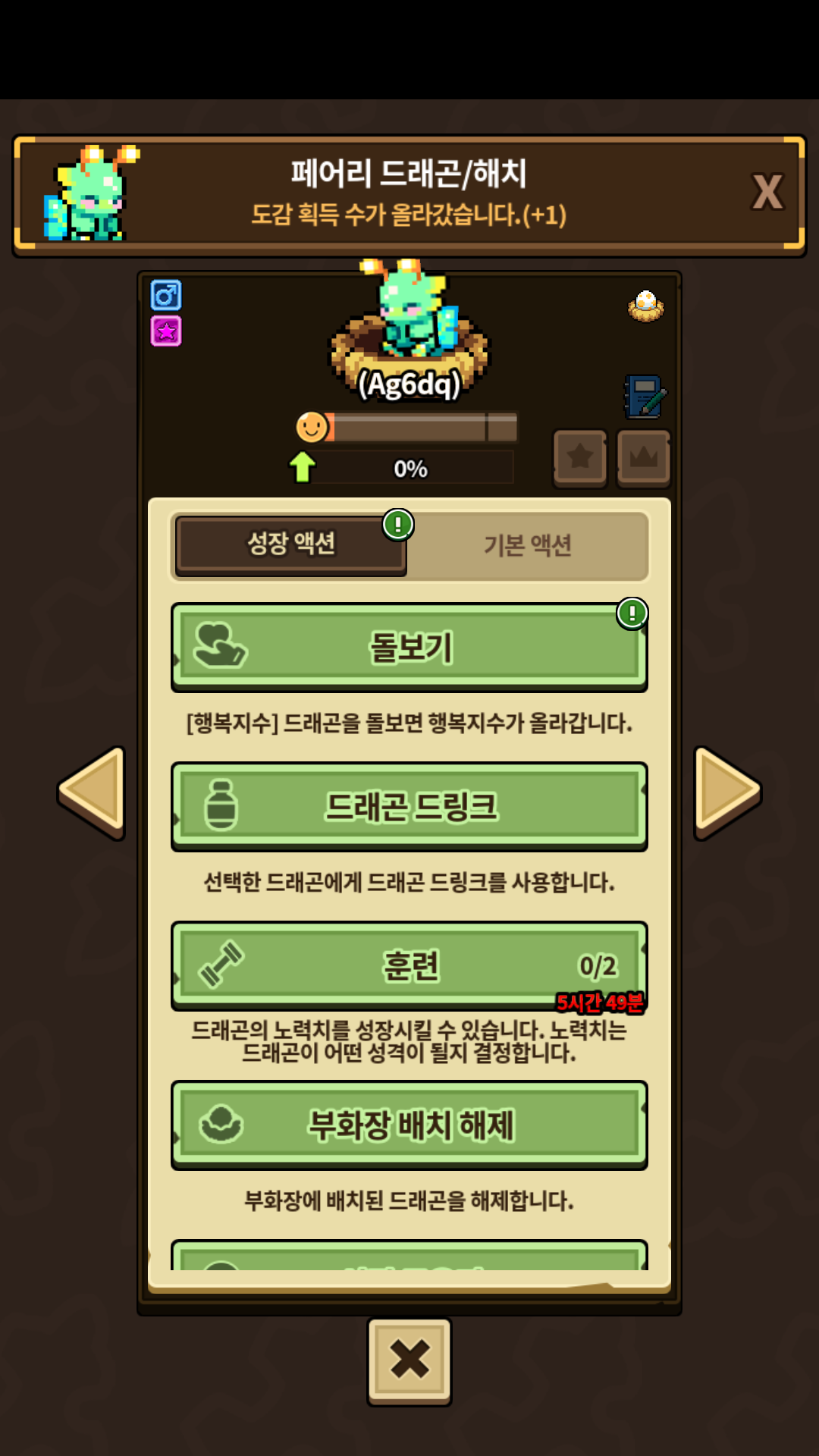Tap the crown button
Image resolution: width=819 pixels, height=1456 pixels.
(x=644, y=457)
